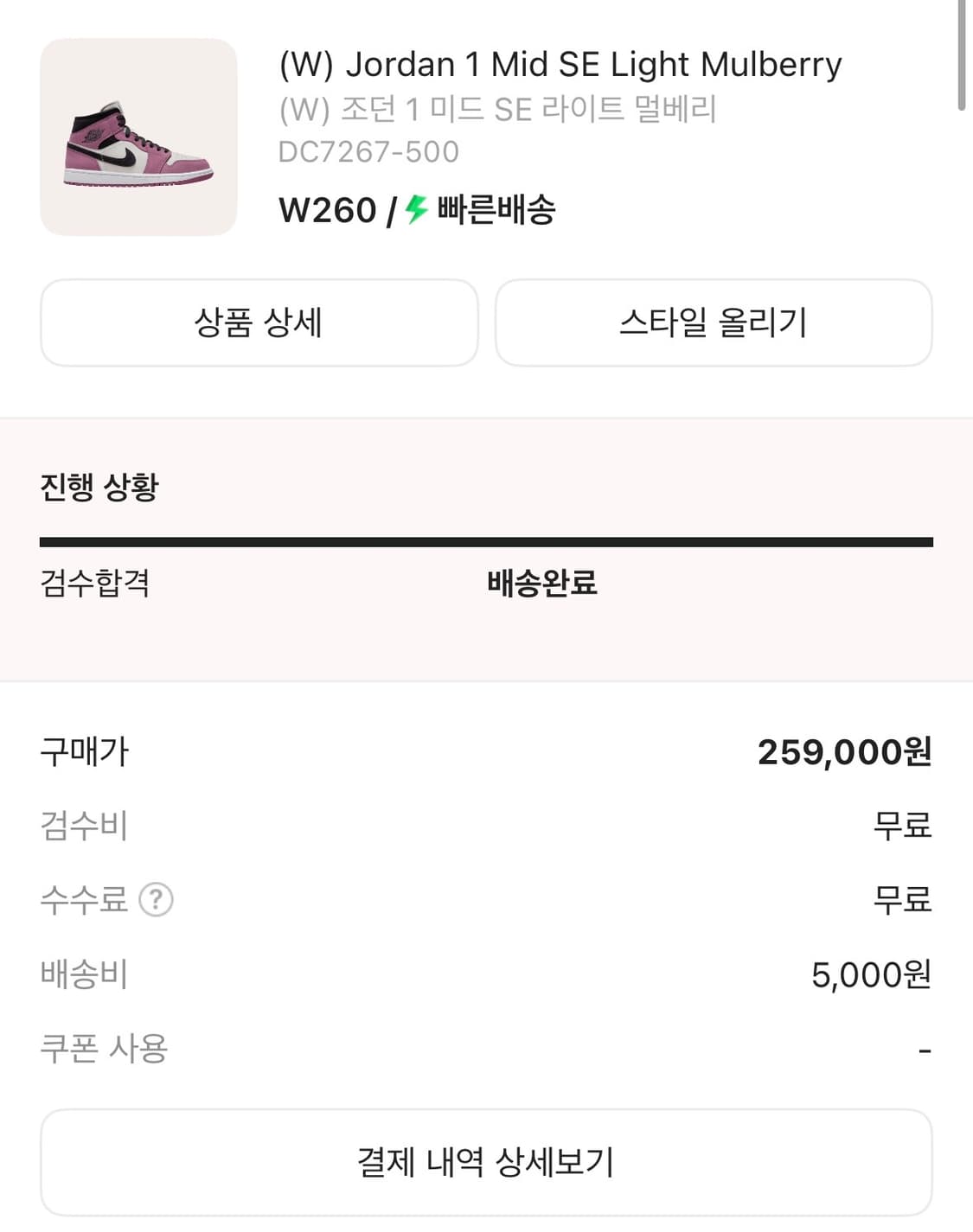This screenshot has height=1232, width=973.
Task: Open the 상품 상세 product detail page
Action: (259, 322)
